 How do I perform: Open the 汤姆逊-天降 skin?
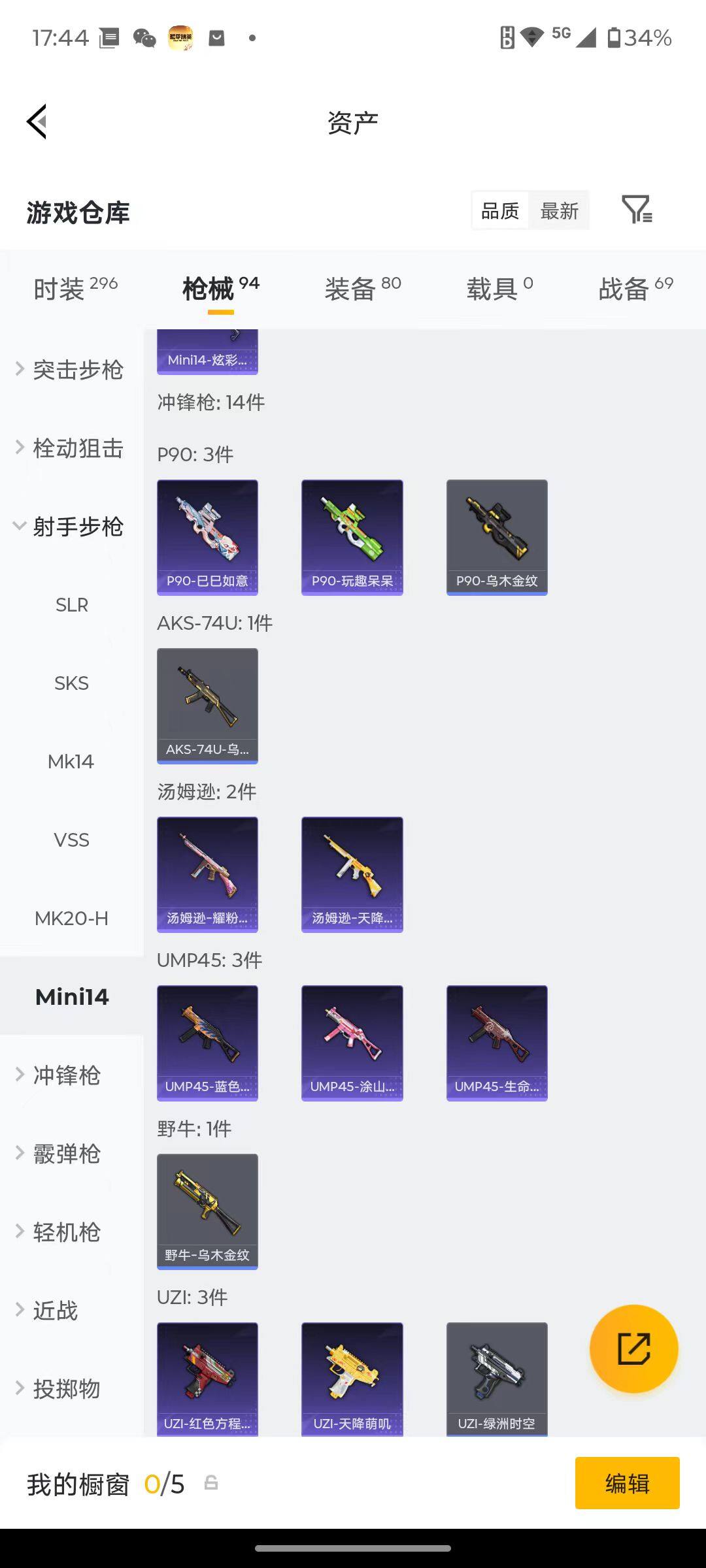point(352,874)
